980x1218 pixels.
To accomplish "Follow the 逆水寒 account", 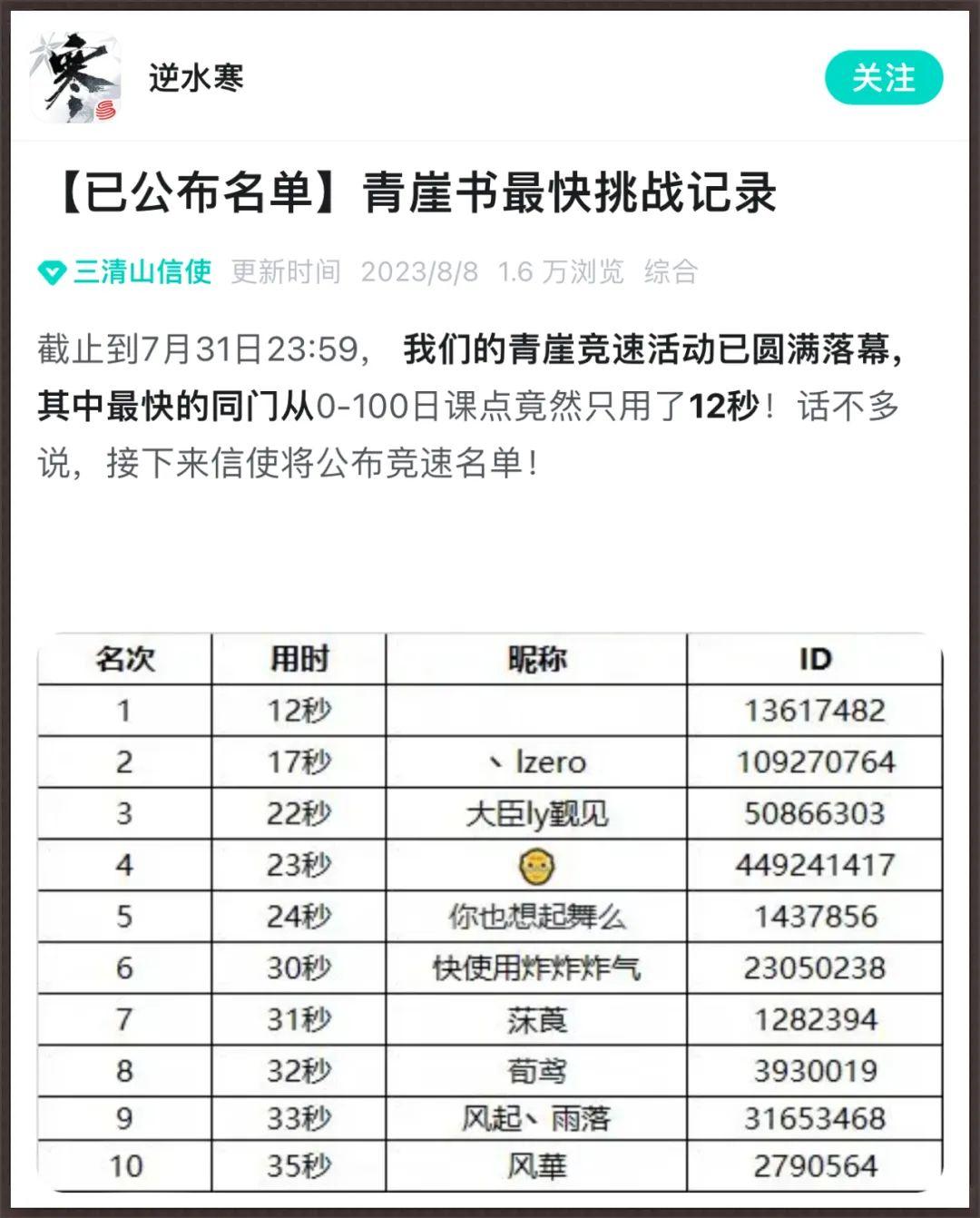I will [x=883, y=78].
